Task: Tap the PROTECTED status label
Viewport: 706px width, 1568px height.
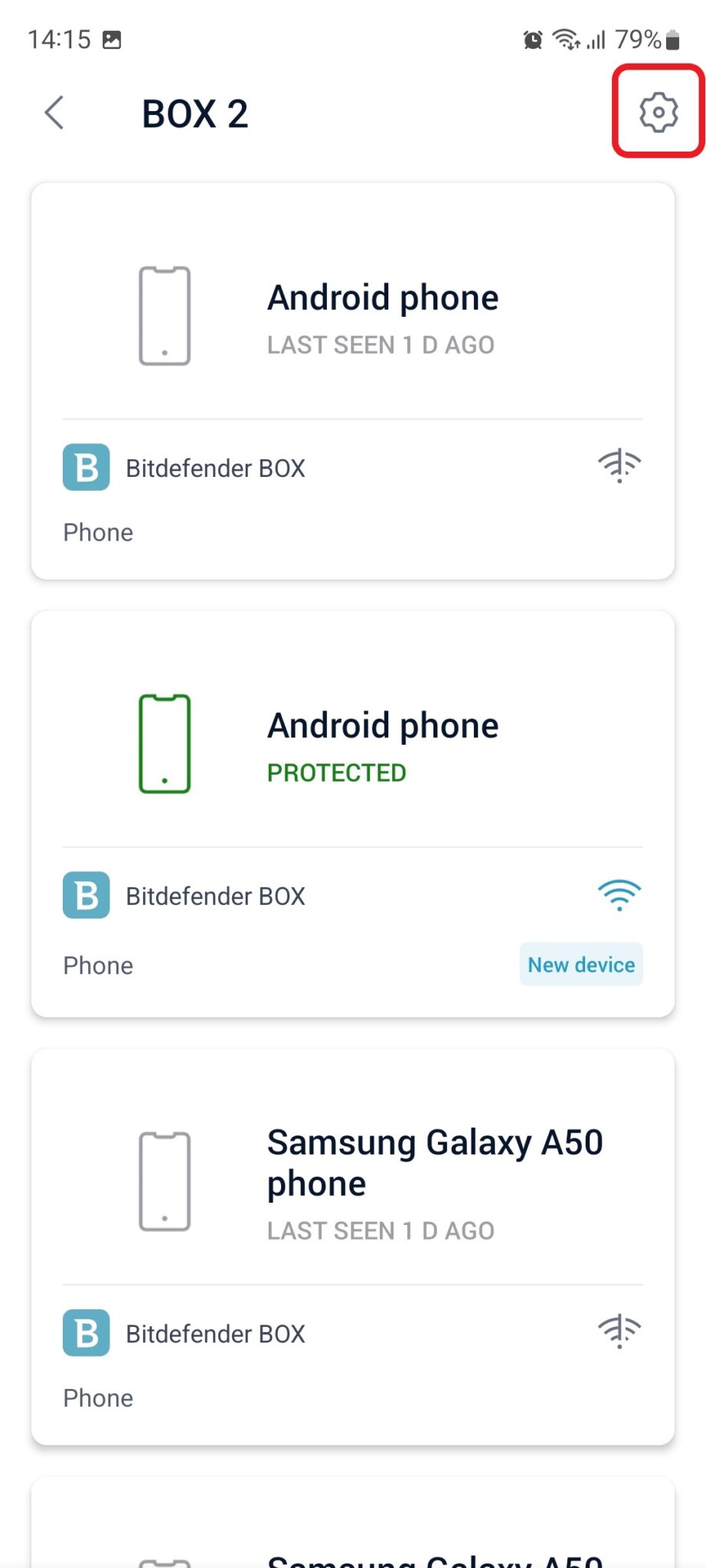Action: pyautogui.click(x=336, y=773)
